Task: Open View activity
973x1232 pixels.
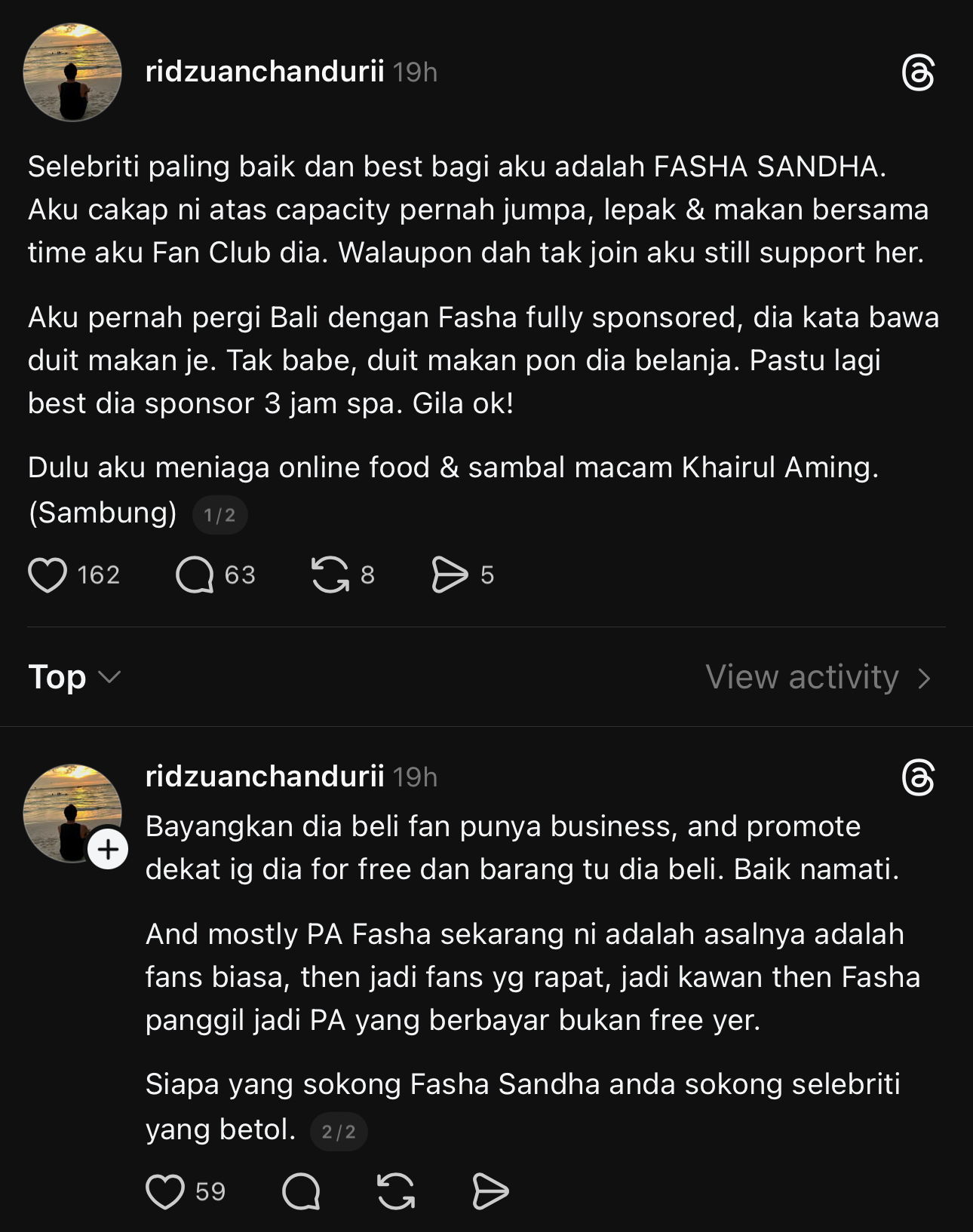Action: click(818, 677)
